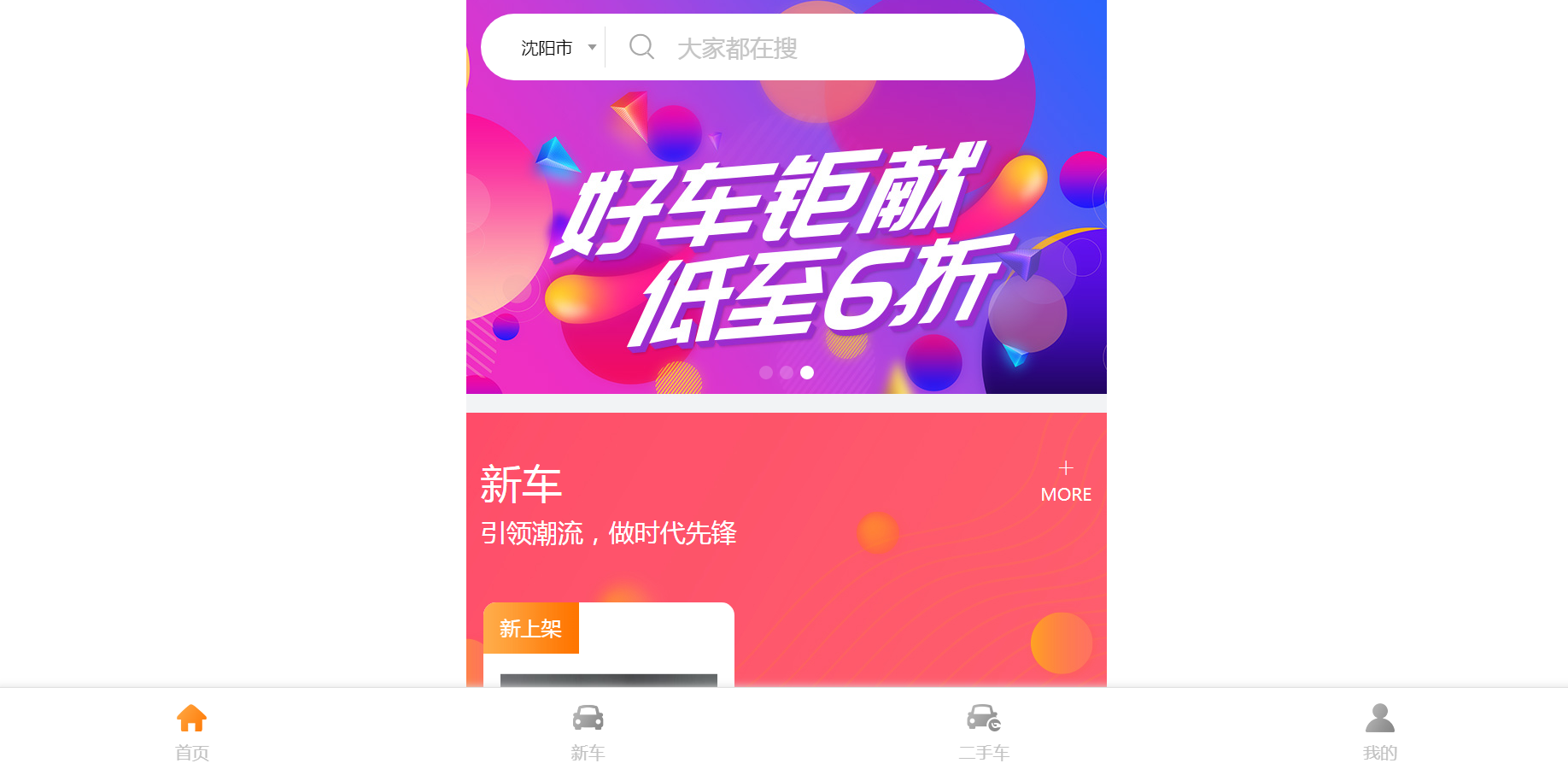
Task: Go to the 新车 bottom tab
Action: tap(588, 731)
